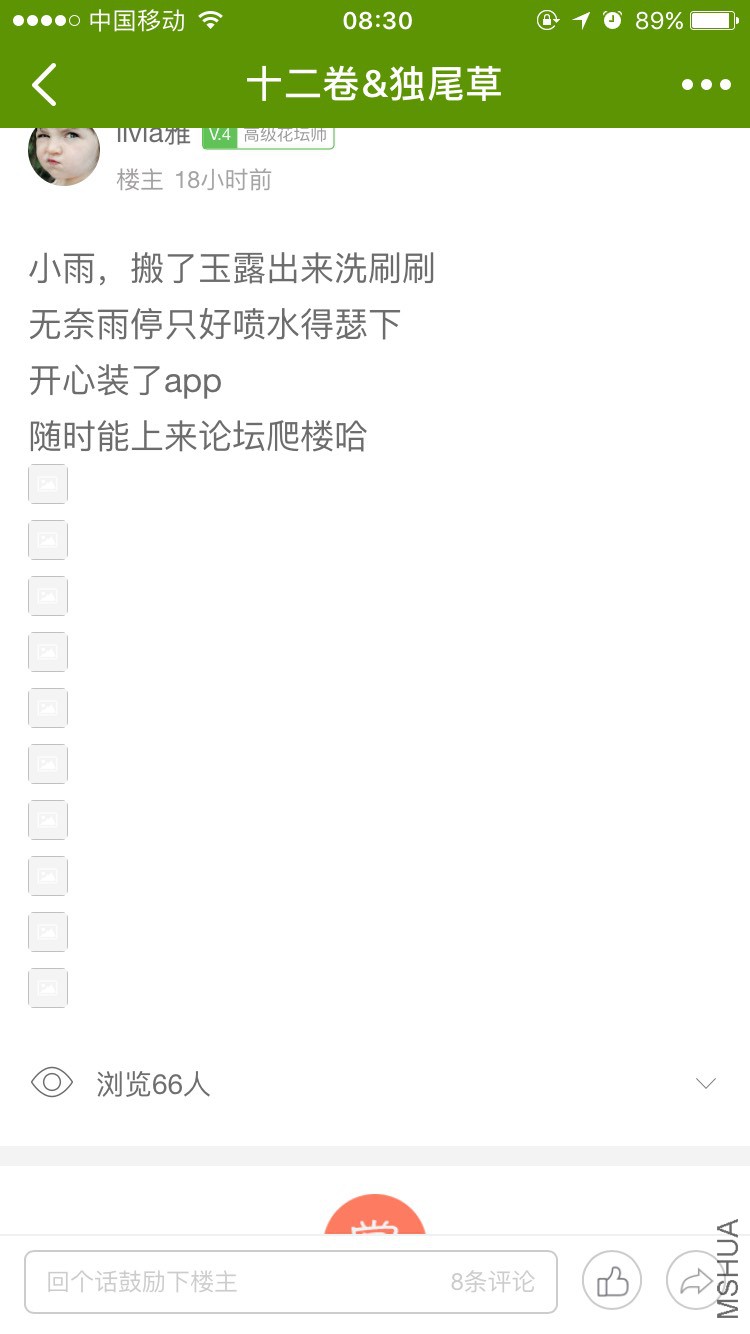The image size is (750, 1334).
Task: Tap the reply field to encourage the poster
Action: click(x=240, y=1281)
